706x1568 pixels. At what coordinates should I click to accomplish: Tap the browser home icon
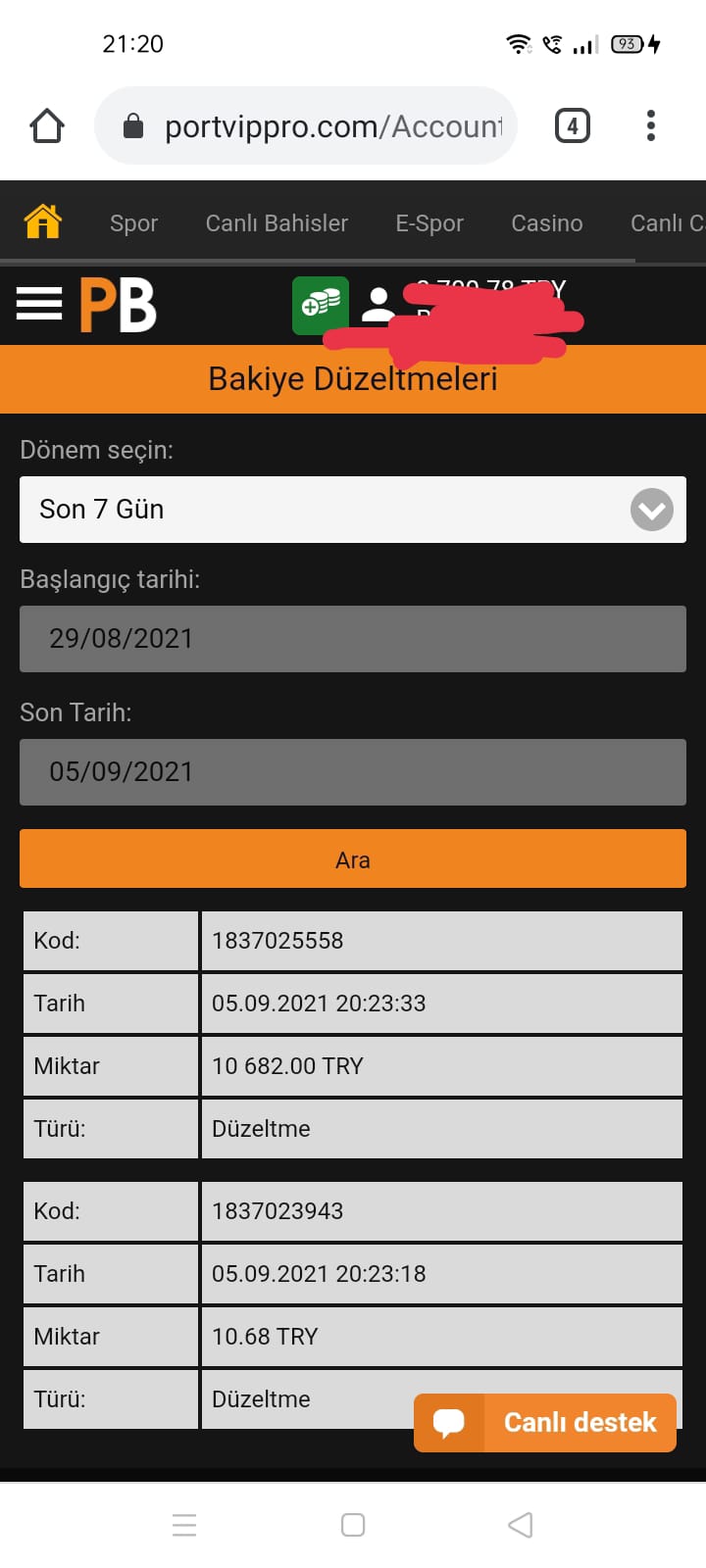pyautogui.click(x=46, y=125)
